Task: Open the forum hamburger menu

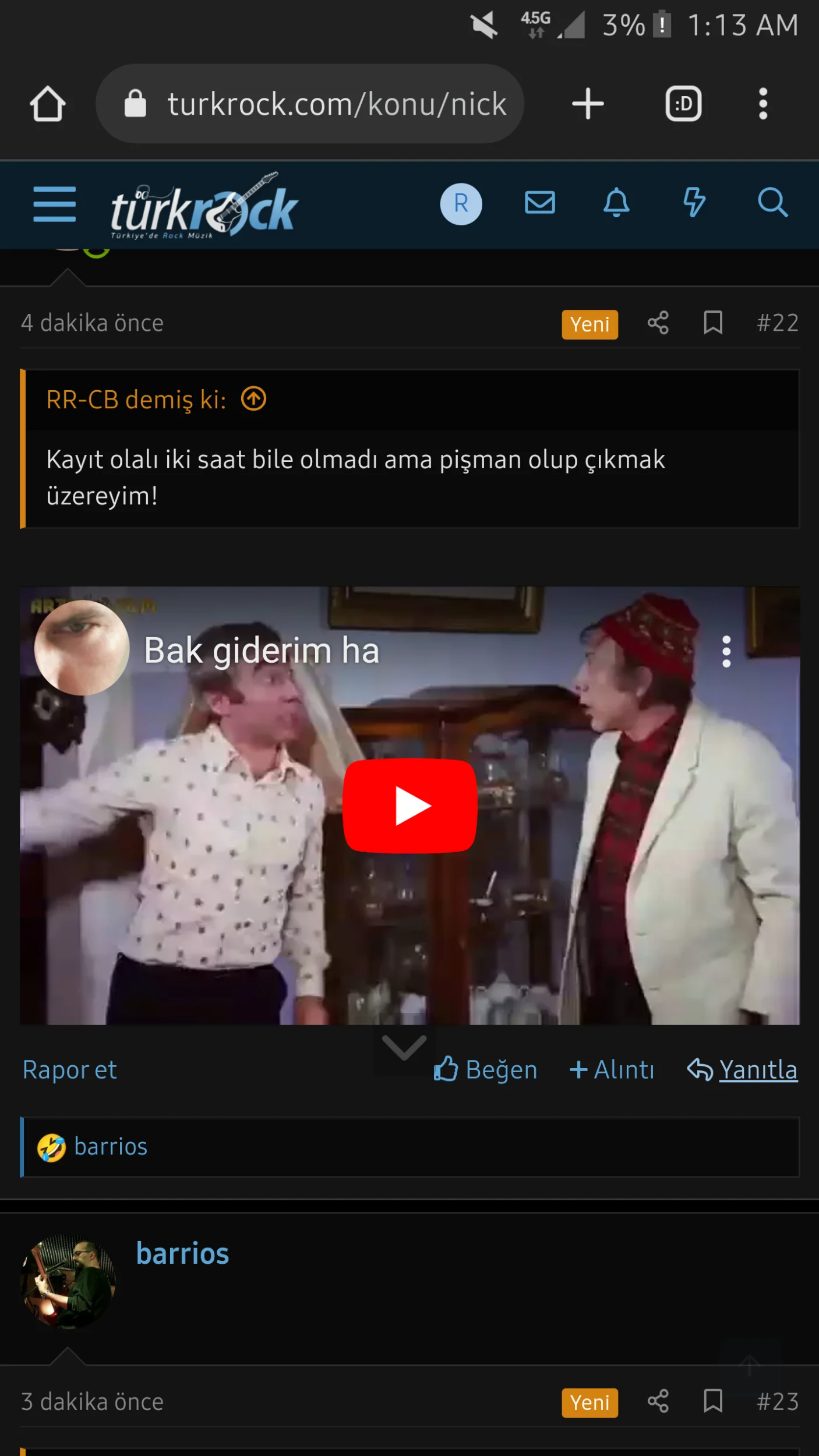Action: 55,204
